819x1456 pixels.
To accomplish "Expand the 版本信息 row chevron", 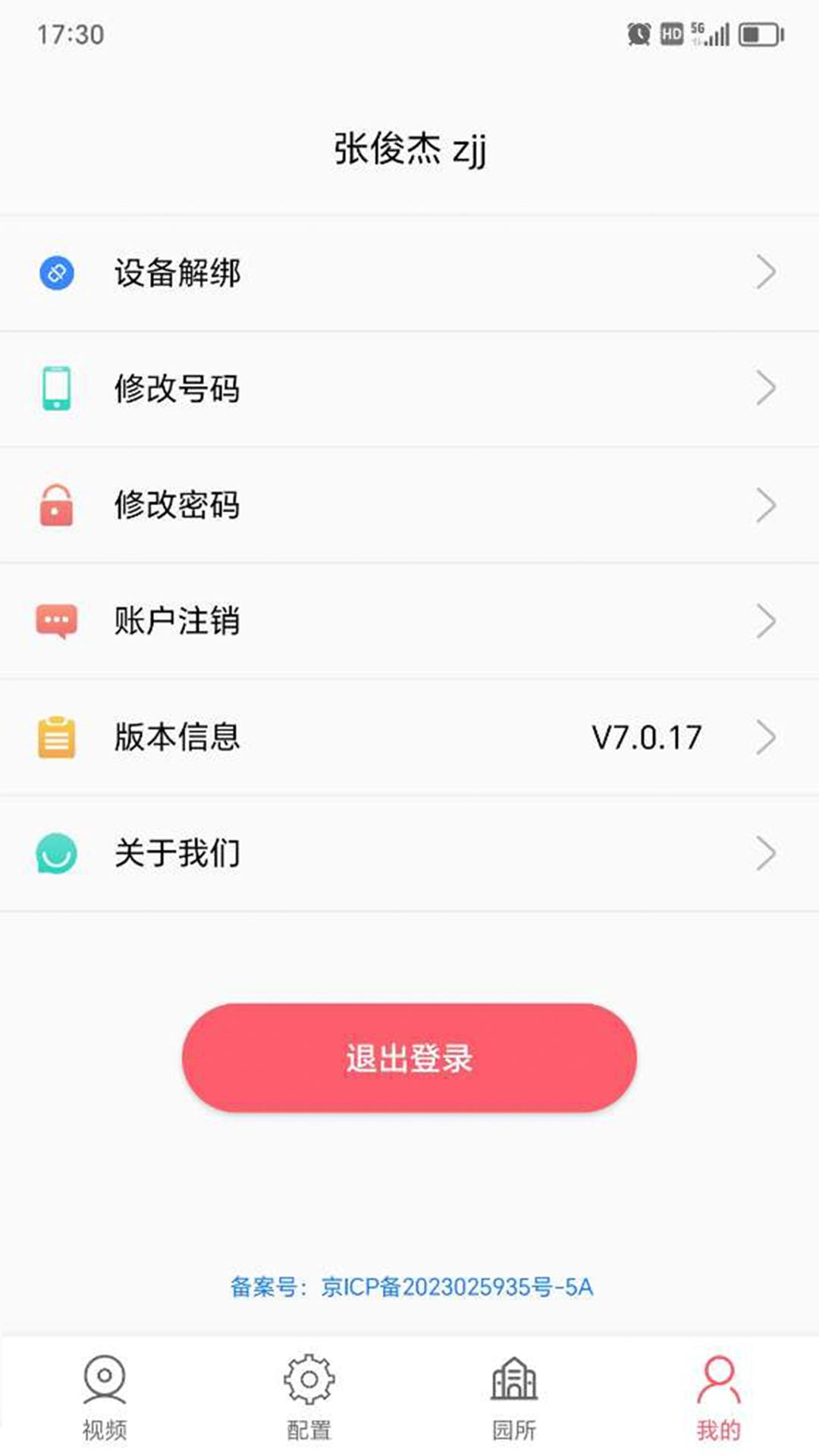I will [767, 736].
